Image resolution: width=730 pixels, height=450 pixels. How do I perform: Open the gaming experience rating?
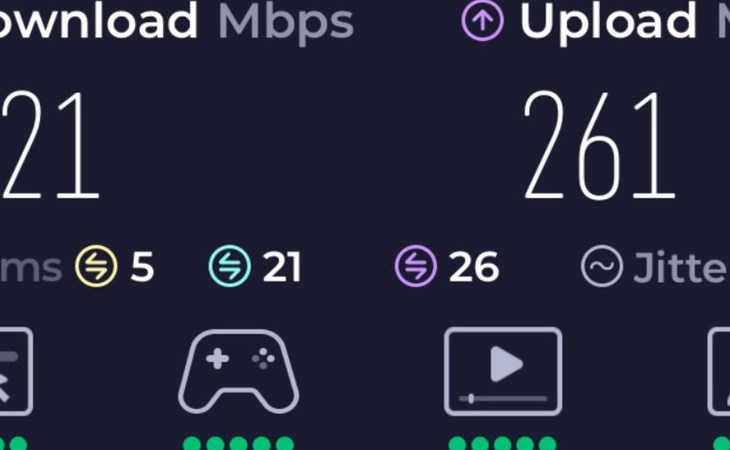click(x=238, y=372)
